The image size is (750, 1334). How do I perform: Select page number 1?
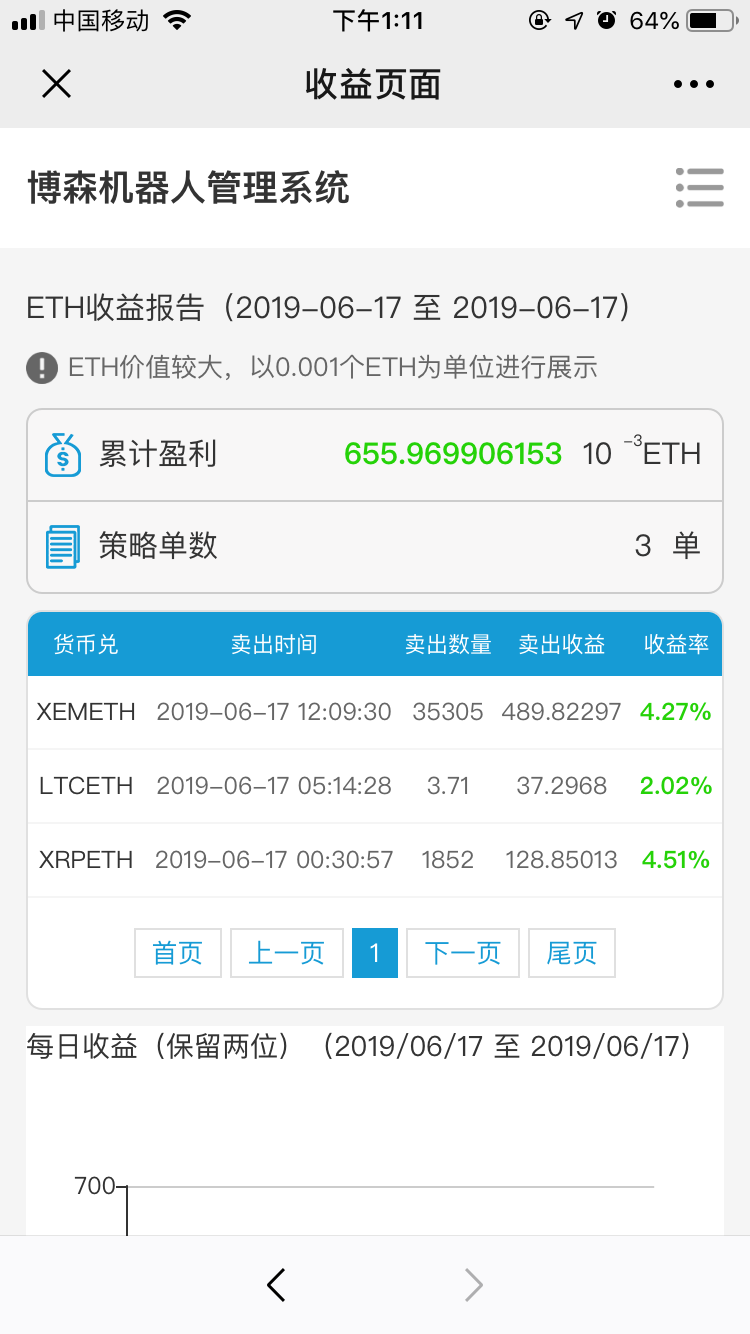pos(375,953)
